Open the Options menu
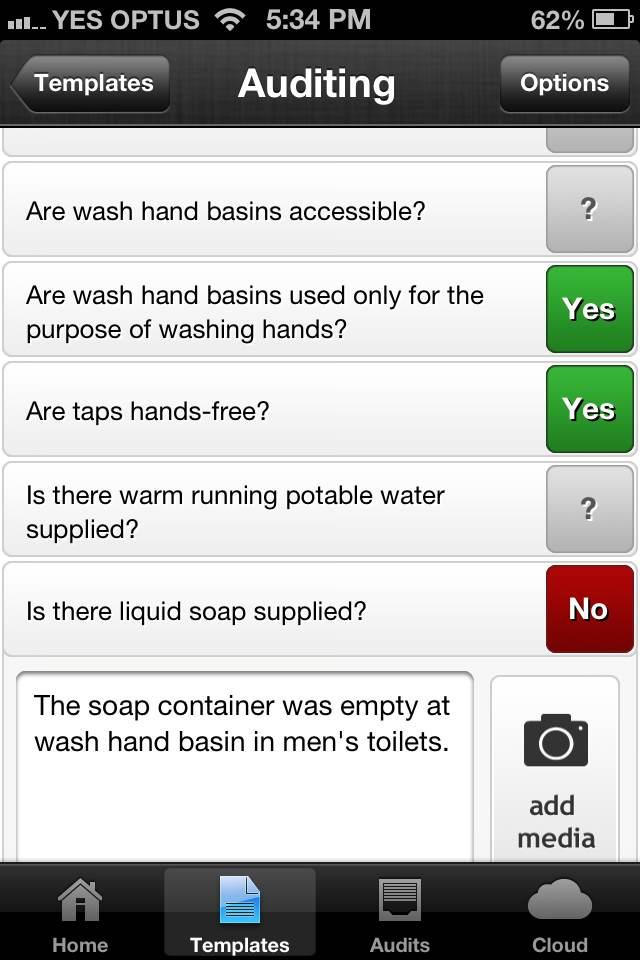 564,84
